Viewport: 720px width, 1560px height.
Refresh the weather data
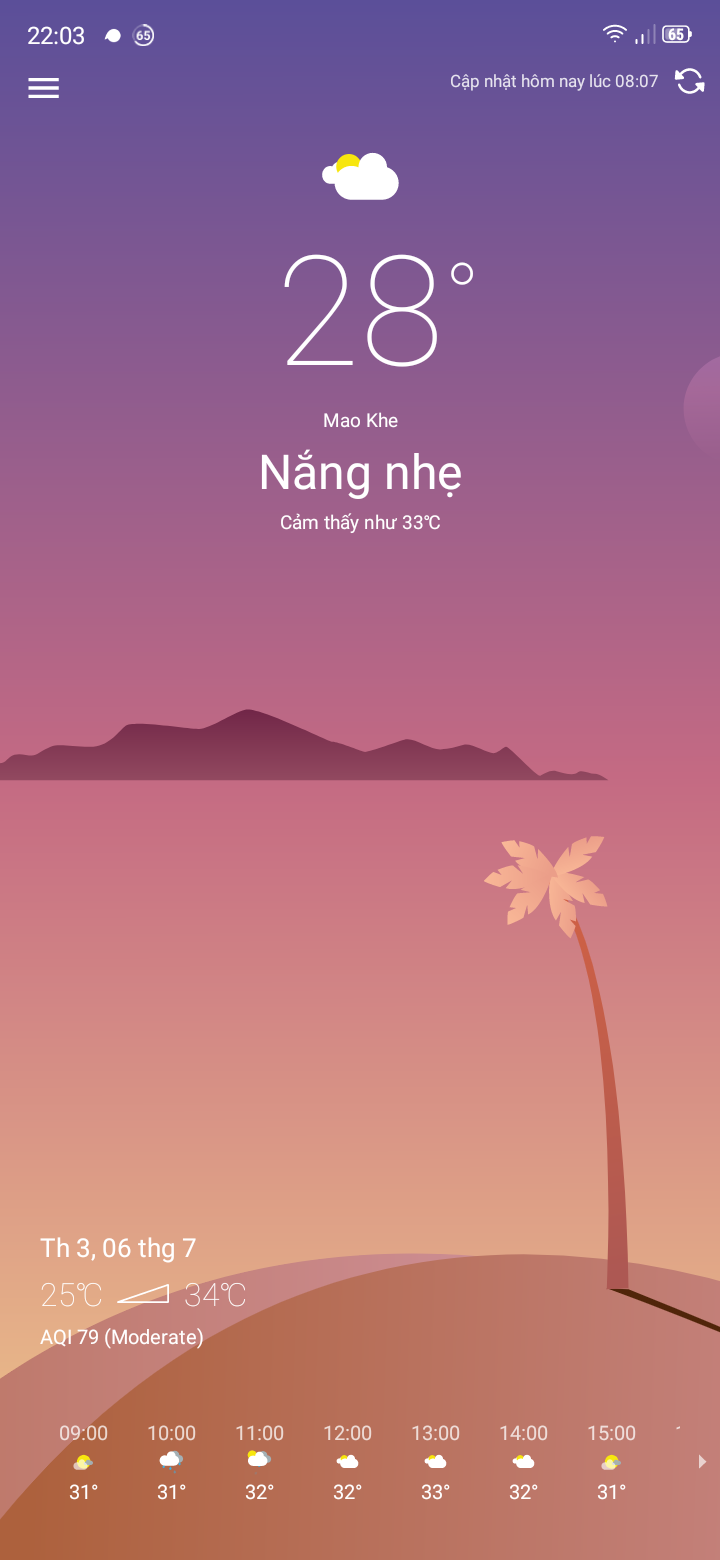pos(690,81)
